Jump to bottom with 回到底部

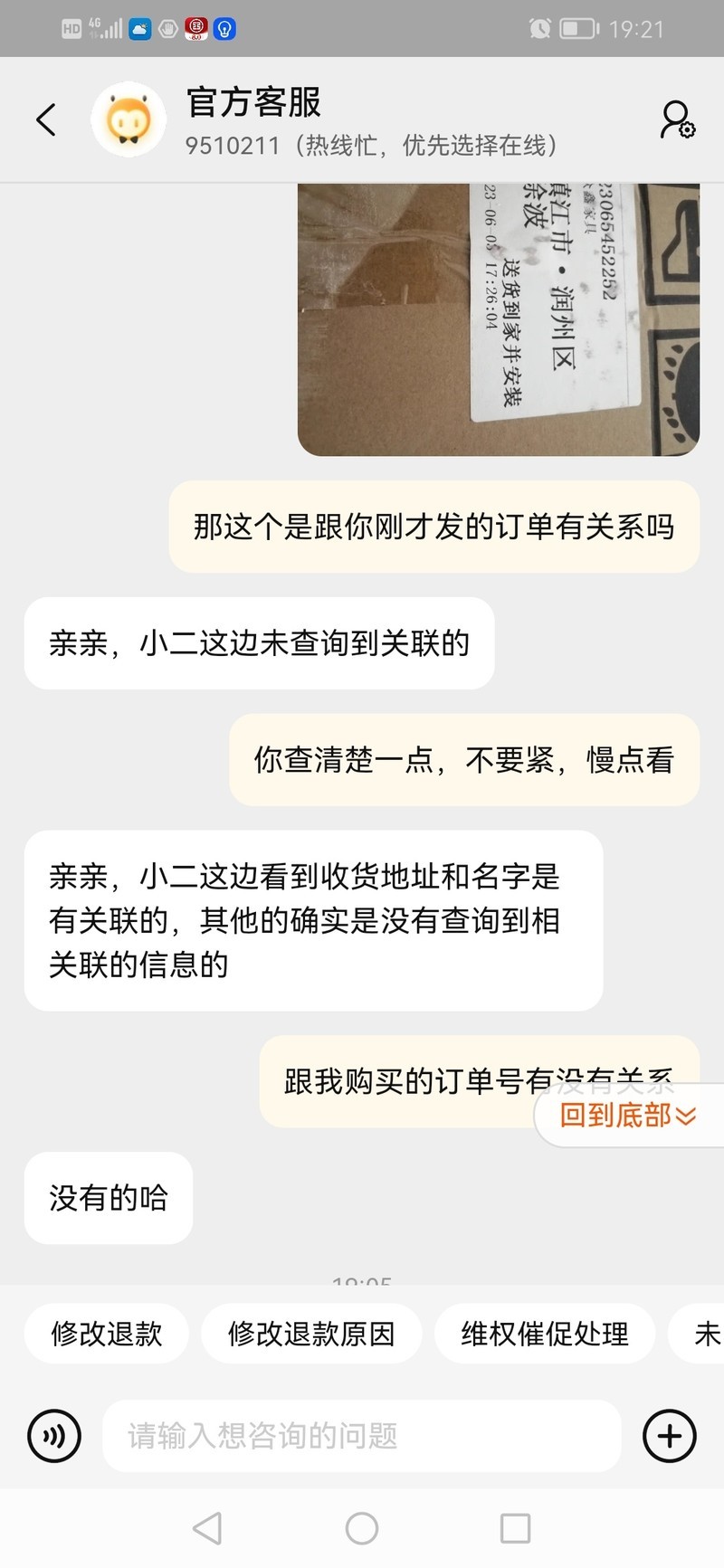628,1115
